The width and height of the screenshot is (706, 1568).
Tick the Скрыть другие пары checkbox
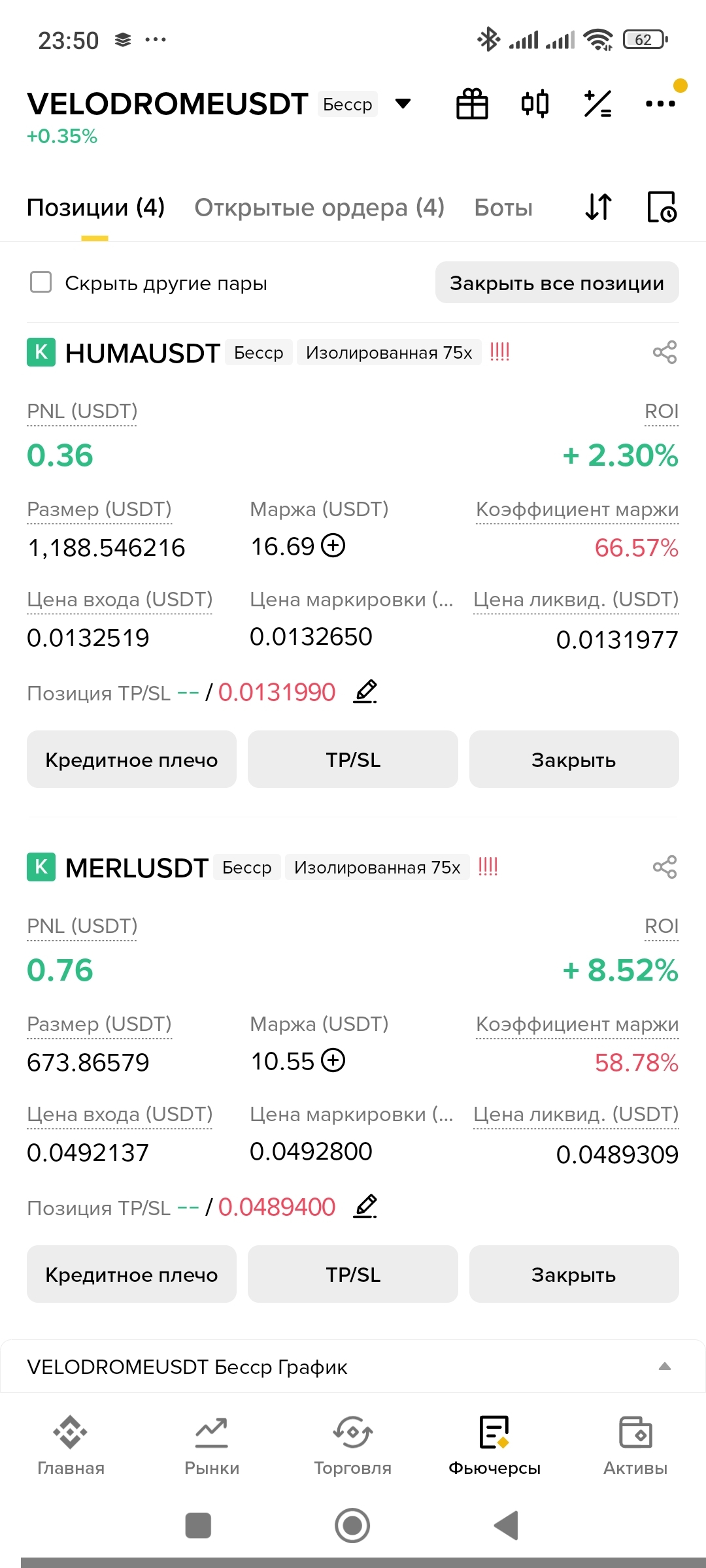[x=41, y=282]
